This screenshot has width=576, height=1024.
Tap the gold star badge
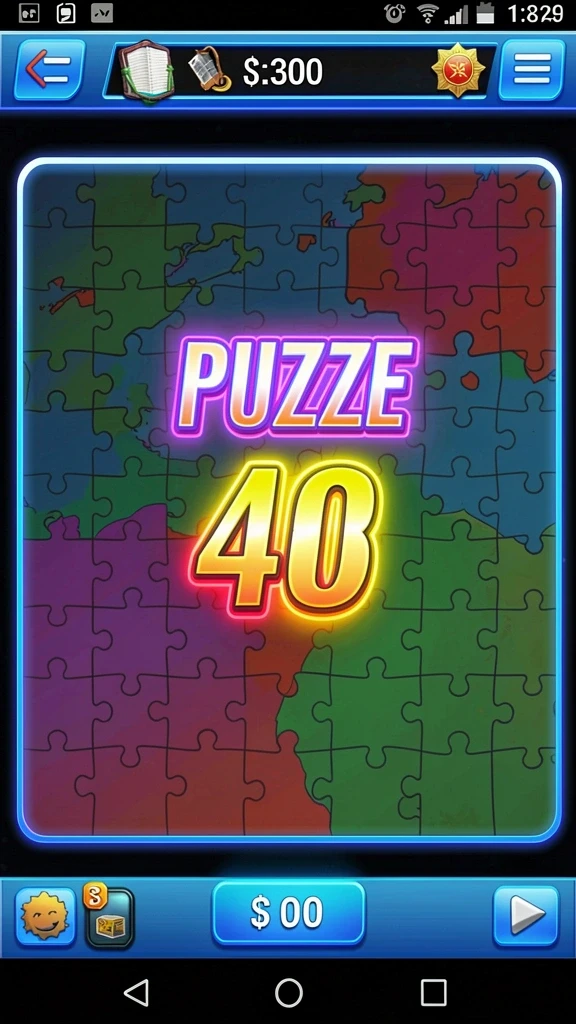click(458, 70)
